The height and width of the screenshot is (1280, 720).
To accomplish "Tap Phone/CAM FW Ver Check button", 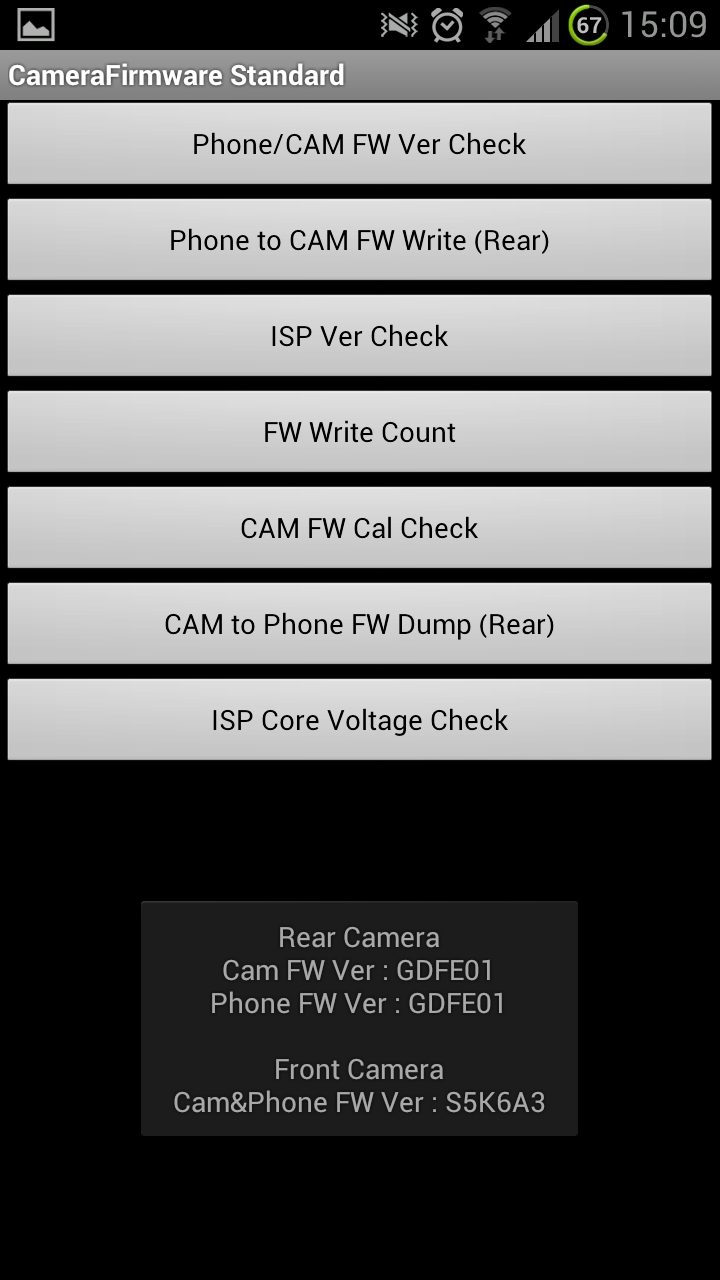I will pos(359,144).
